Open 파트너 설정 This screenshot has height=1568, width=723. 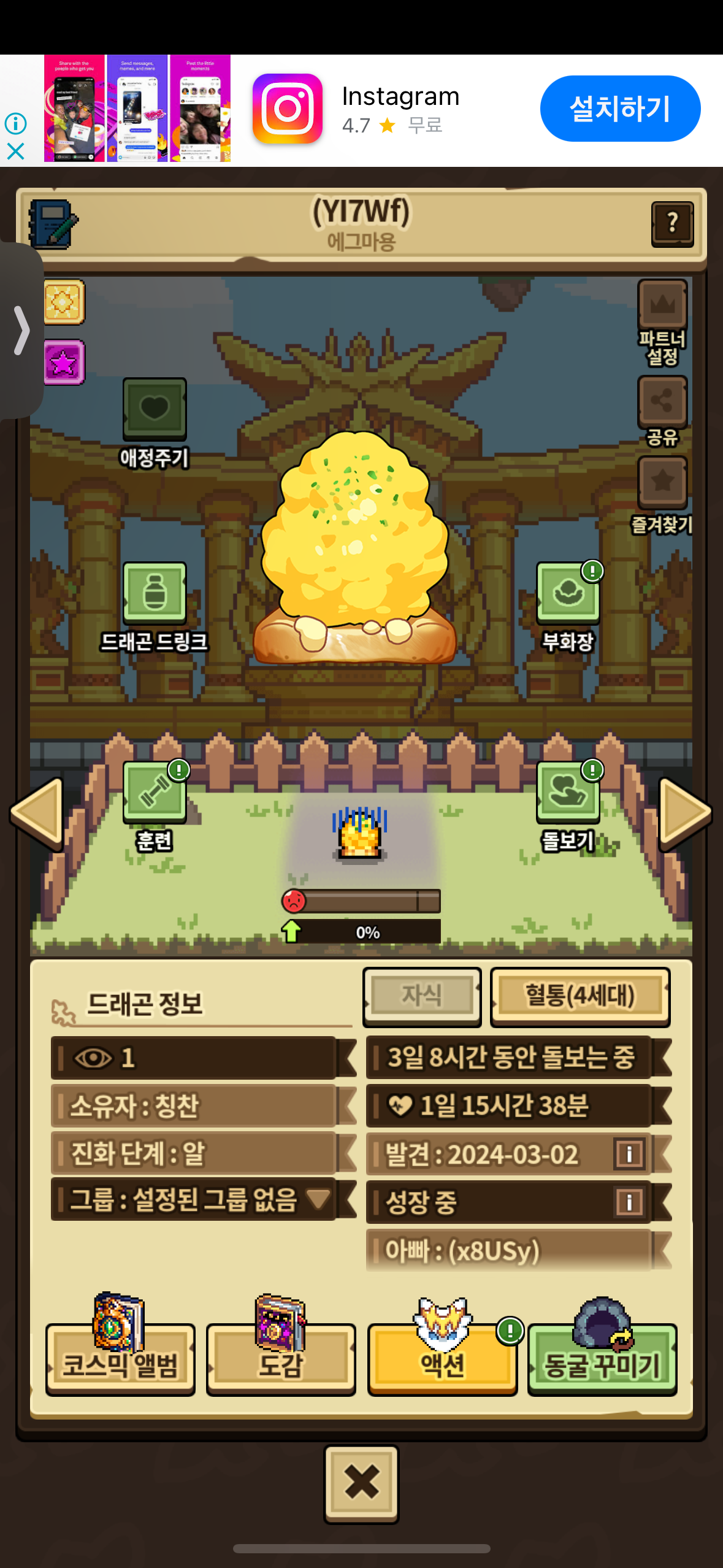662,305
